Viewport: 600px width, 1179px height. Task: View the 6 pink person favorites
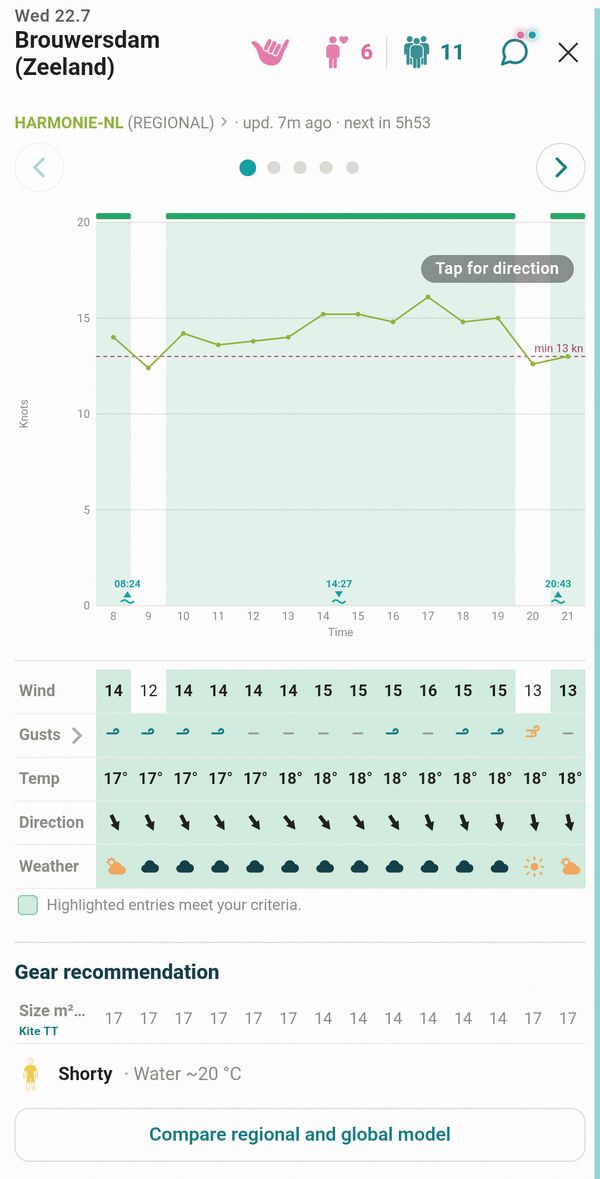click(x=348, y=52)
